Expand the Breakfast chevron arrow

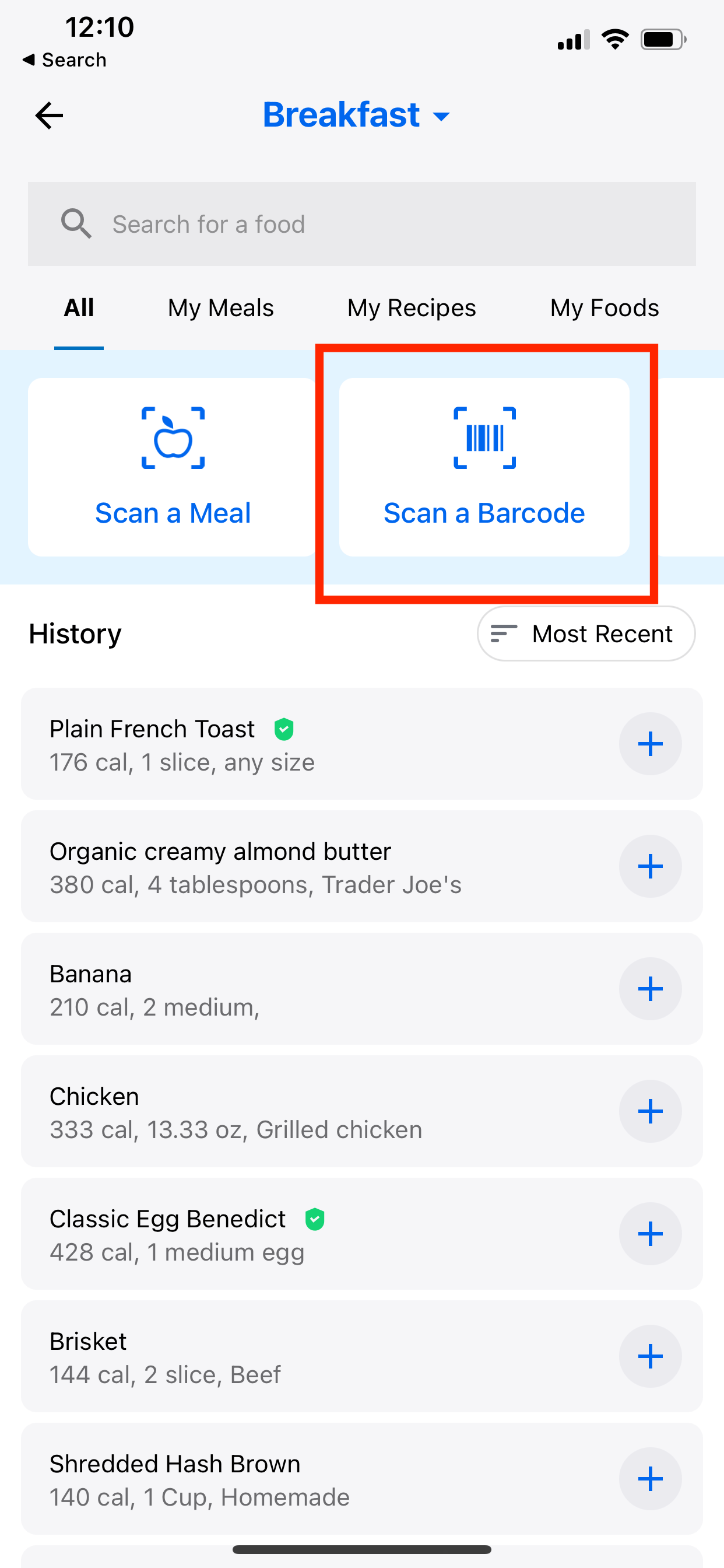(x=441, y=116)
